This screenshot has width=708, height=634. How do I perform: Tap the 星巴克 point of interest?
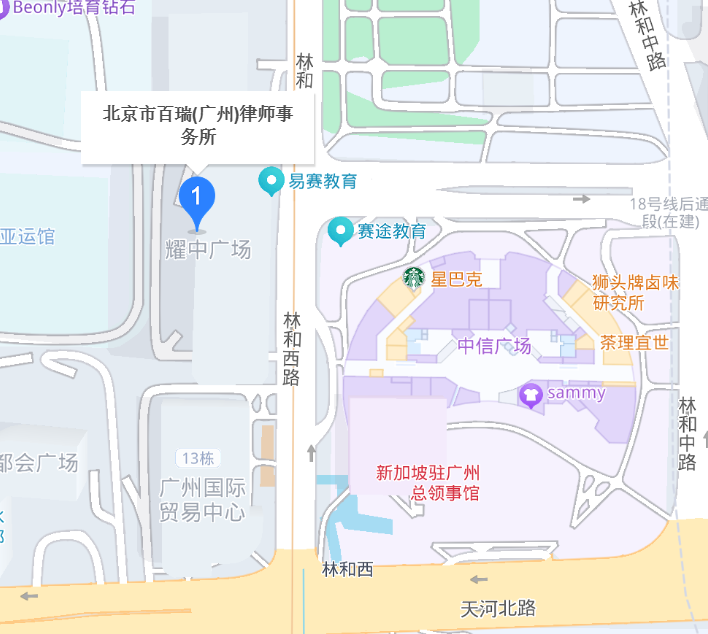click(414, 278)
